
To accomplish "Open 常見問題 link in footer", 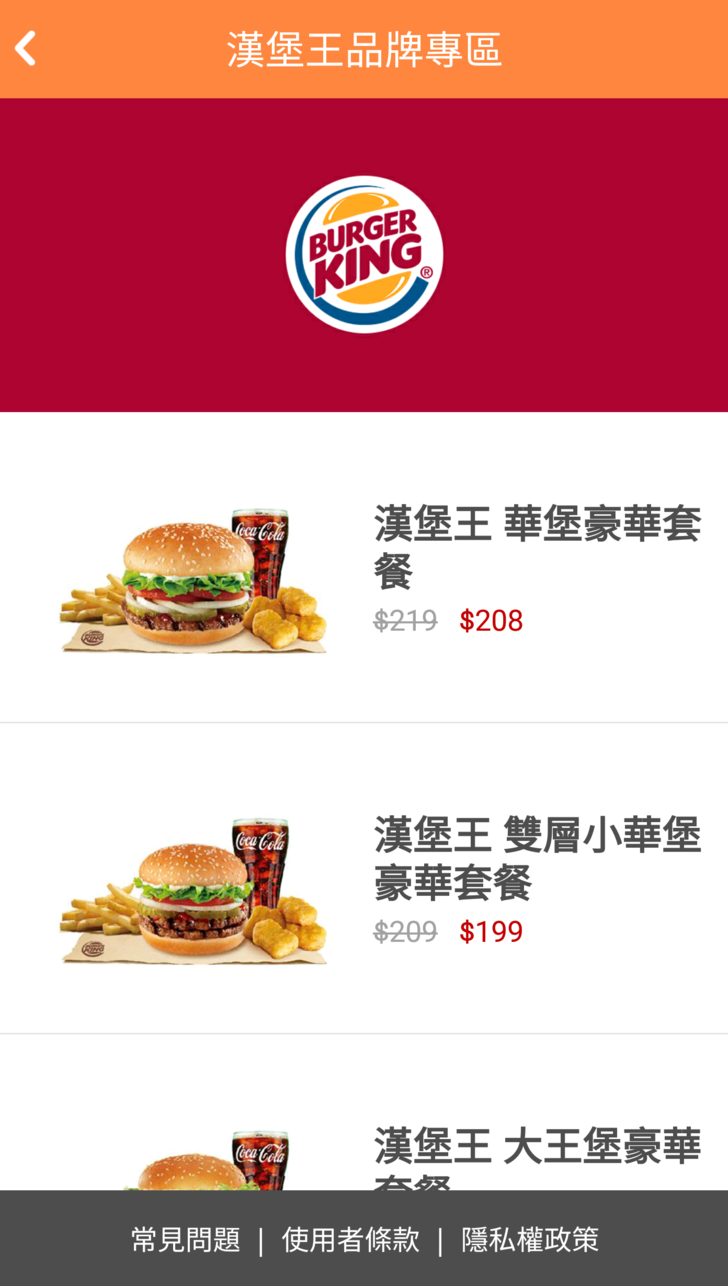I will pyautogui.click(x=186, y=1240).
